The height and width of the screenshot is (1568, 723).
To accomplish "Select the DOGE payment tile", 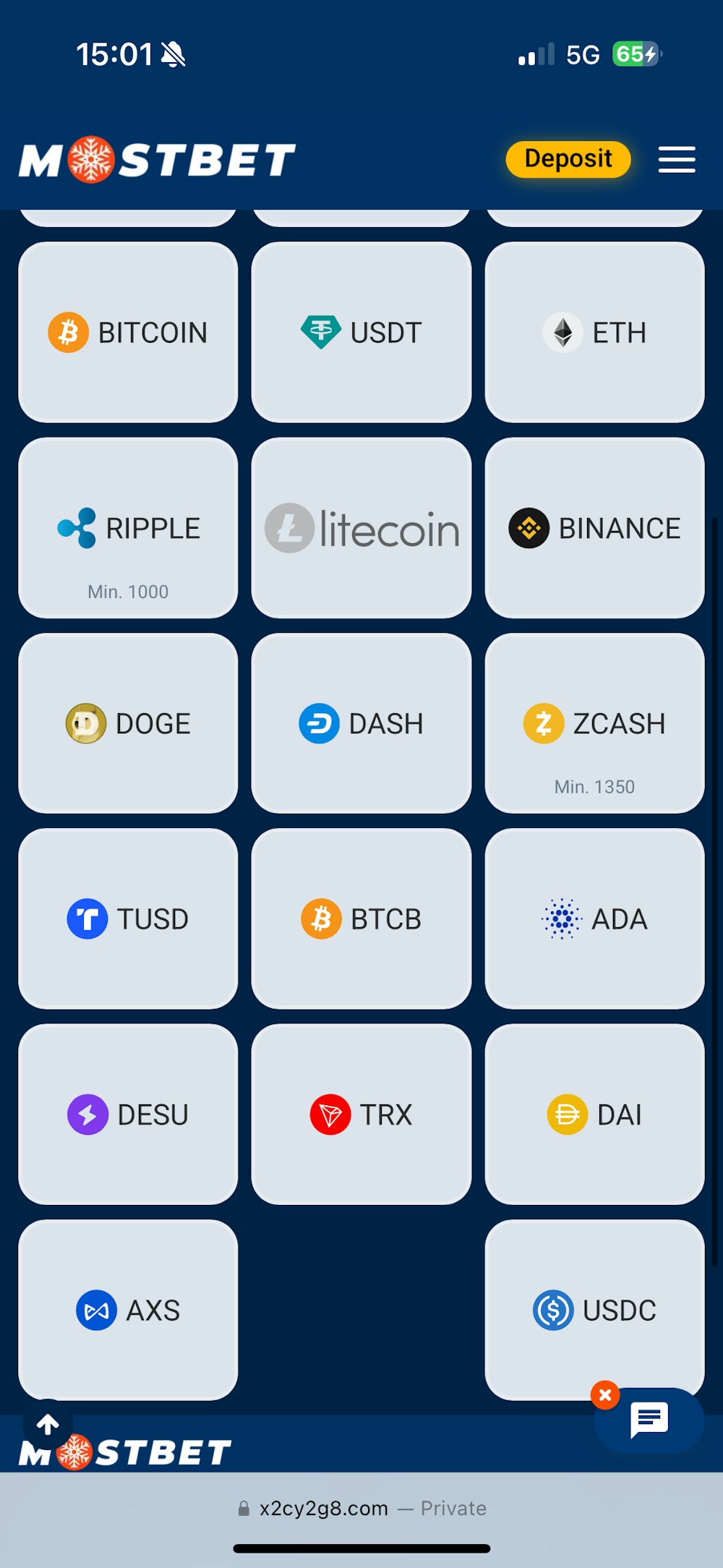I will click(128, 723).
